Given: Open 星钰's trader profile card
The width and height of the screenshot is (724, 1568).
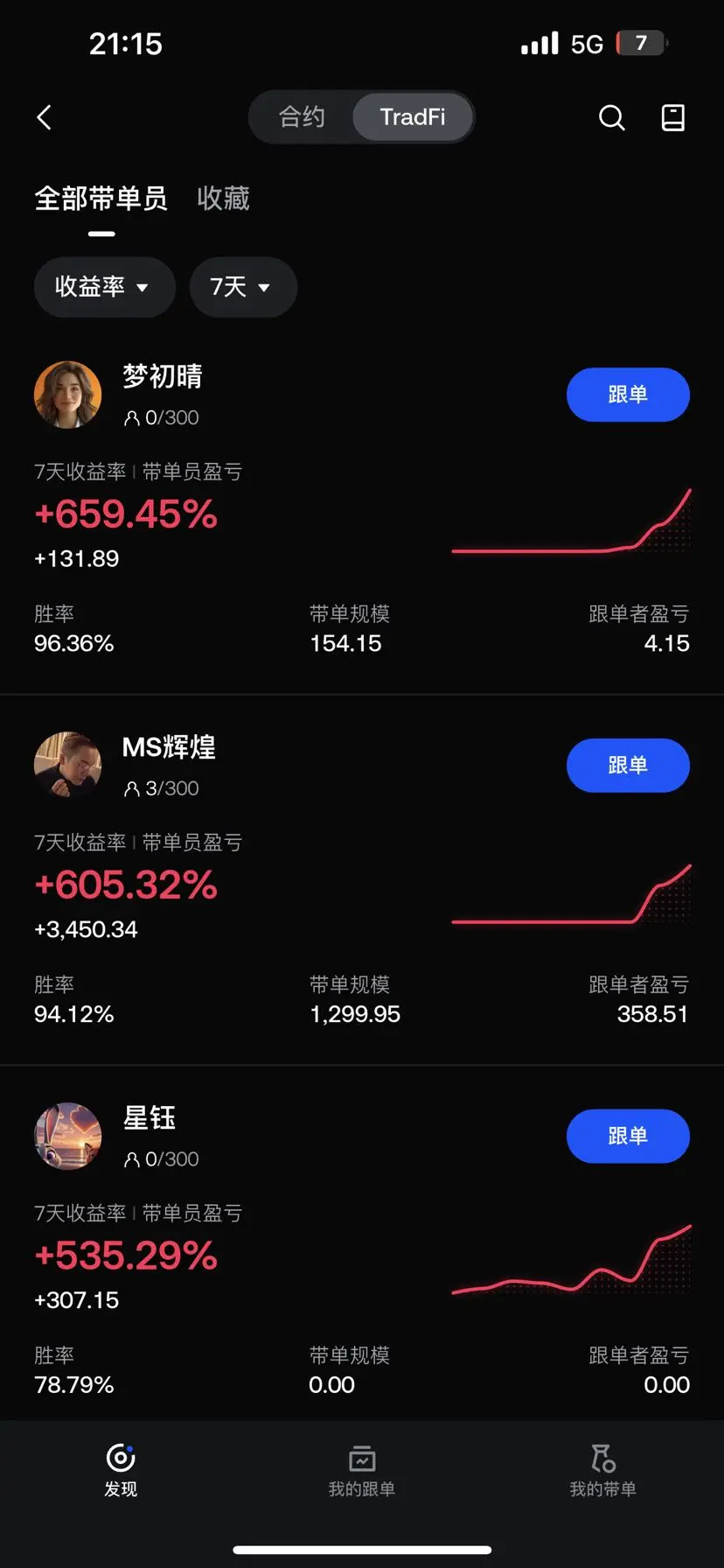Looking at the screenshot, I should [362, 1243].
